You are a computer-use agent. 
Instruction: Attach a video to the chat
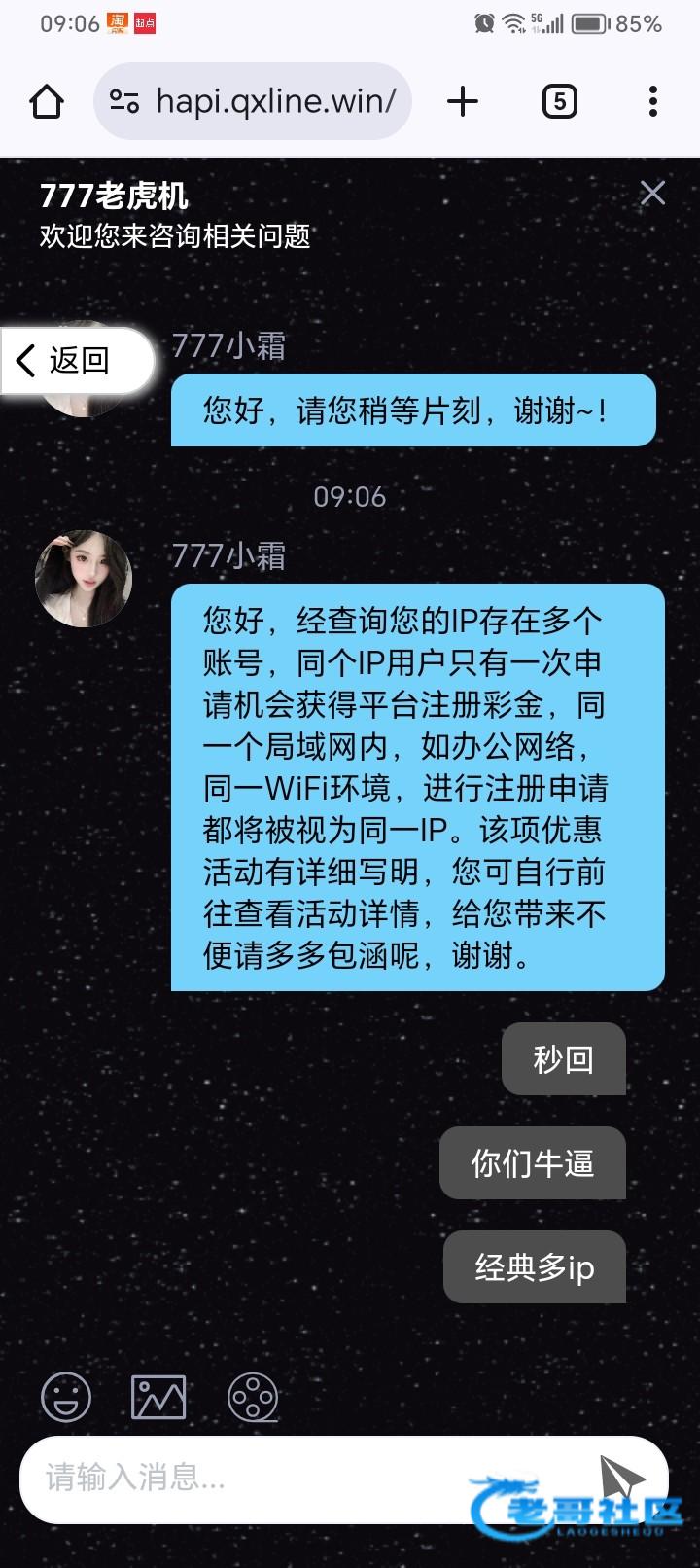[253, 1397]
